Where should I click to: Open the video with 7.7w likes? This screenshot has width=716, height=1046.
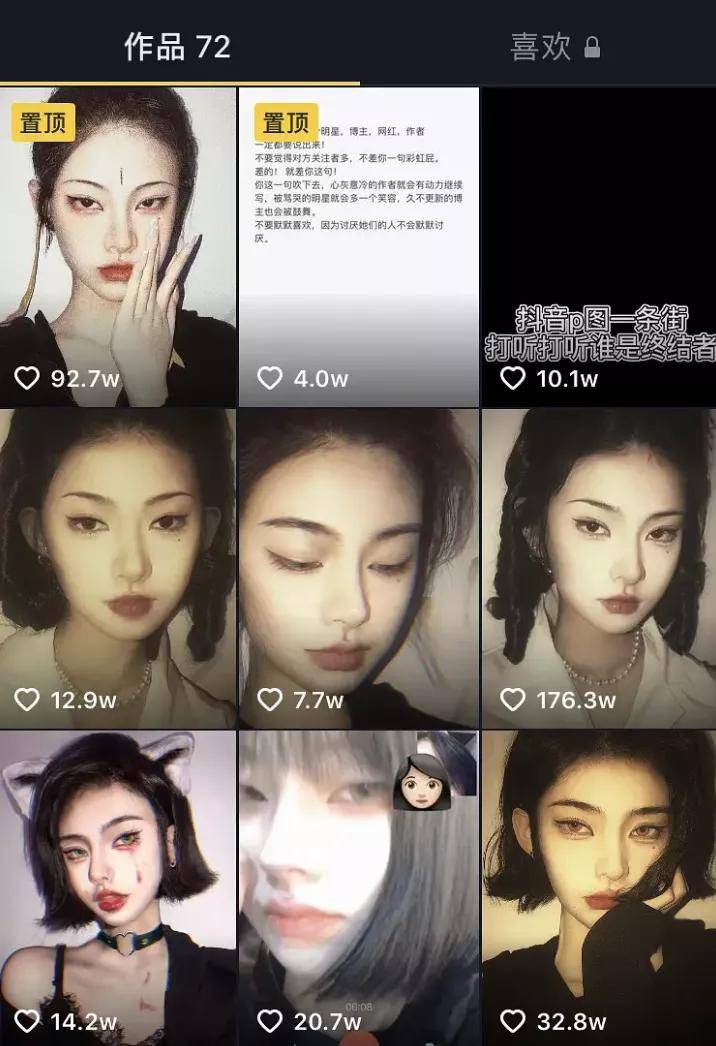[x=358, y=568]
